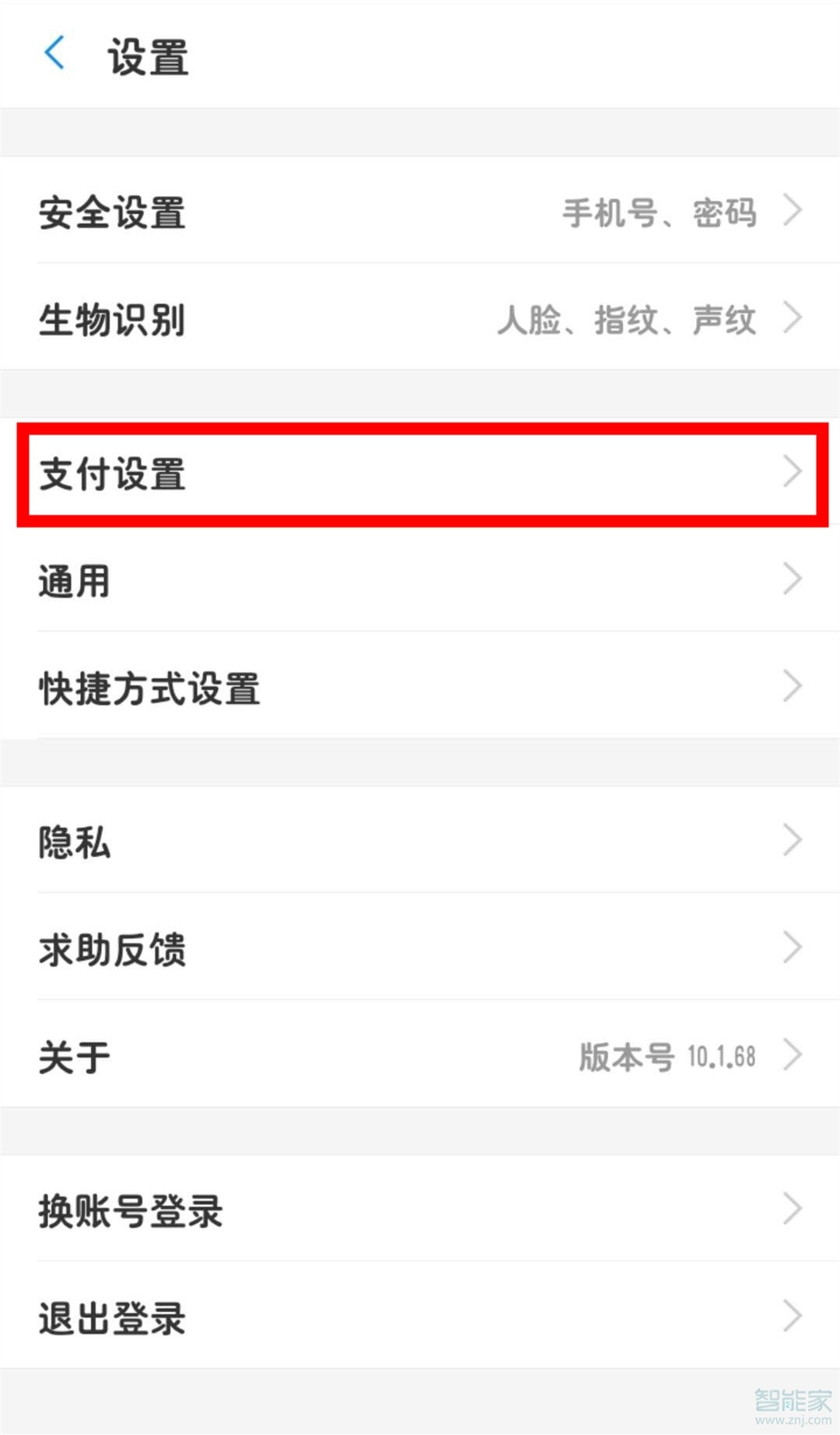Tap the chevron next to 通用

coord(793,579)
